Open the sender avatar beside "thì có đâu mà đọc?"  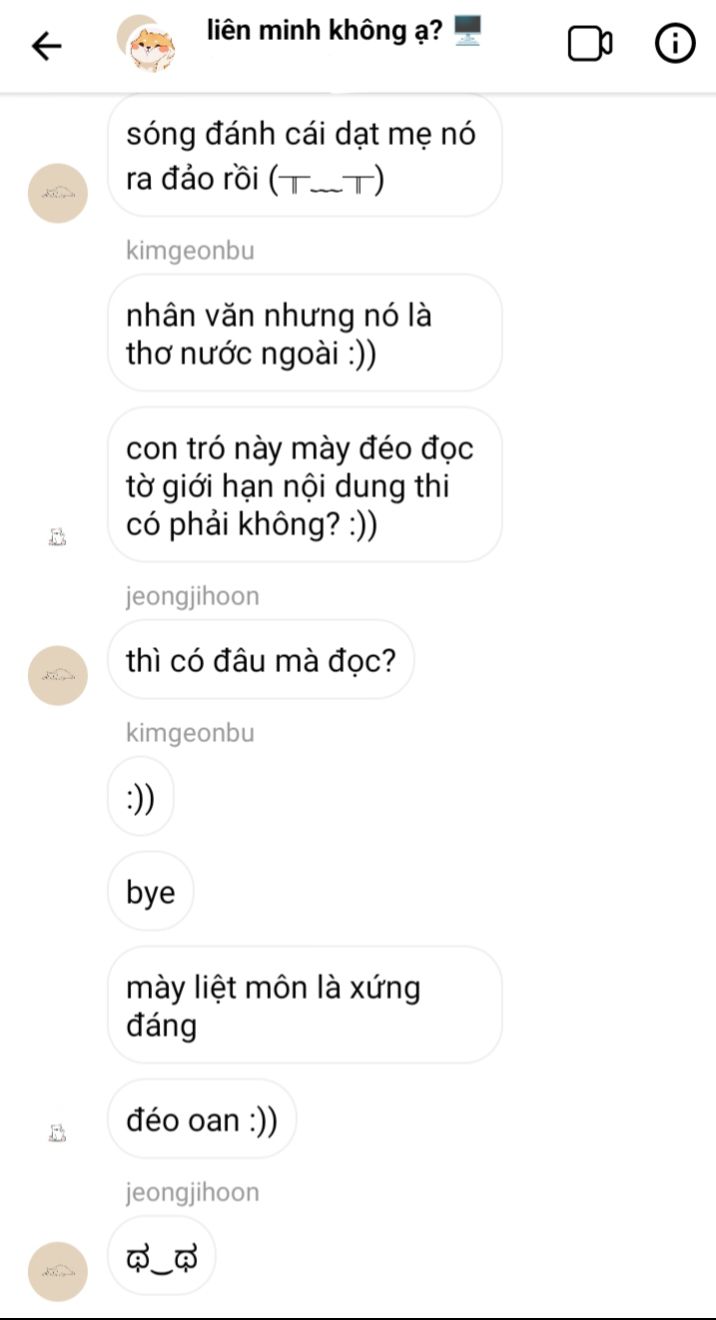click(59, 675)
